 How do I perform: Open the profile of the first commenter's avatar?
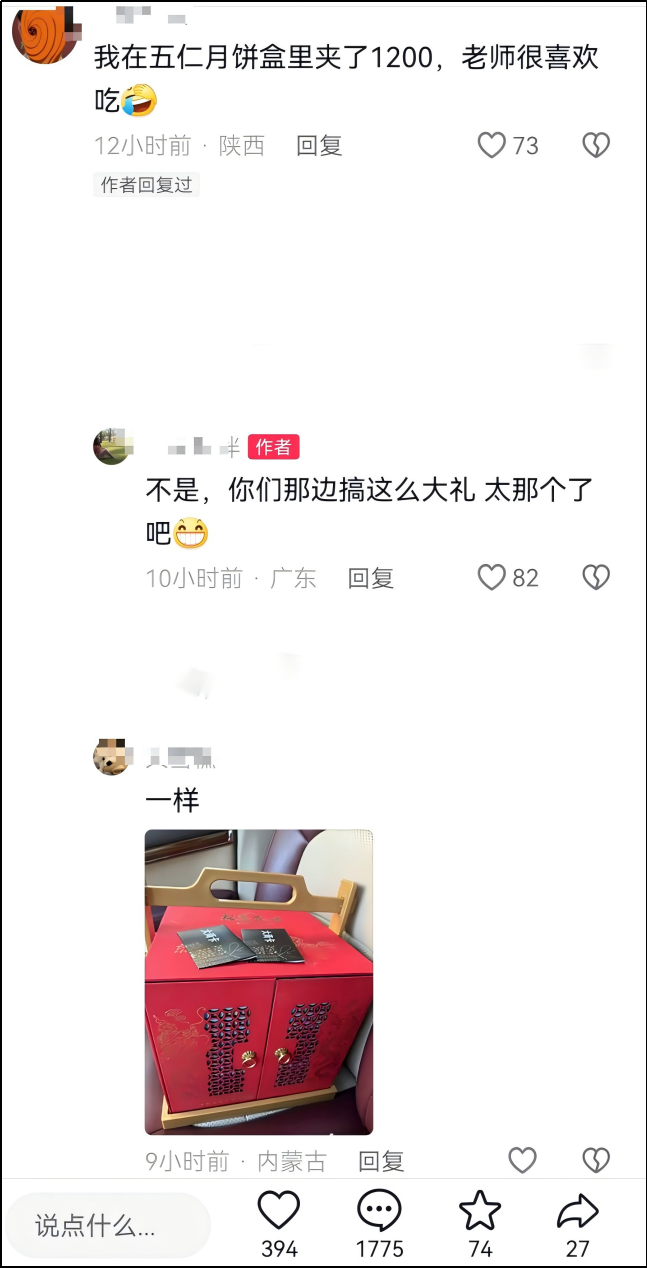click(45, 33)
